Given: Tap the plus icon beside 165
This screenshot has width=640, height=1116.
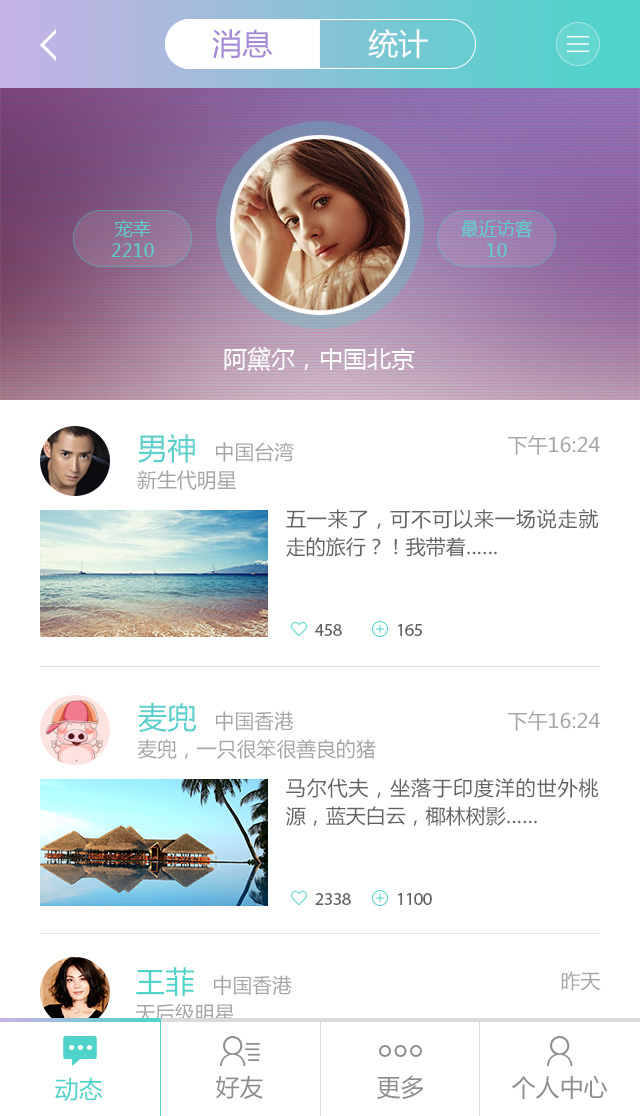Looking at the screenshot, I should tap(380, 629).
